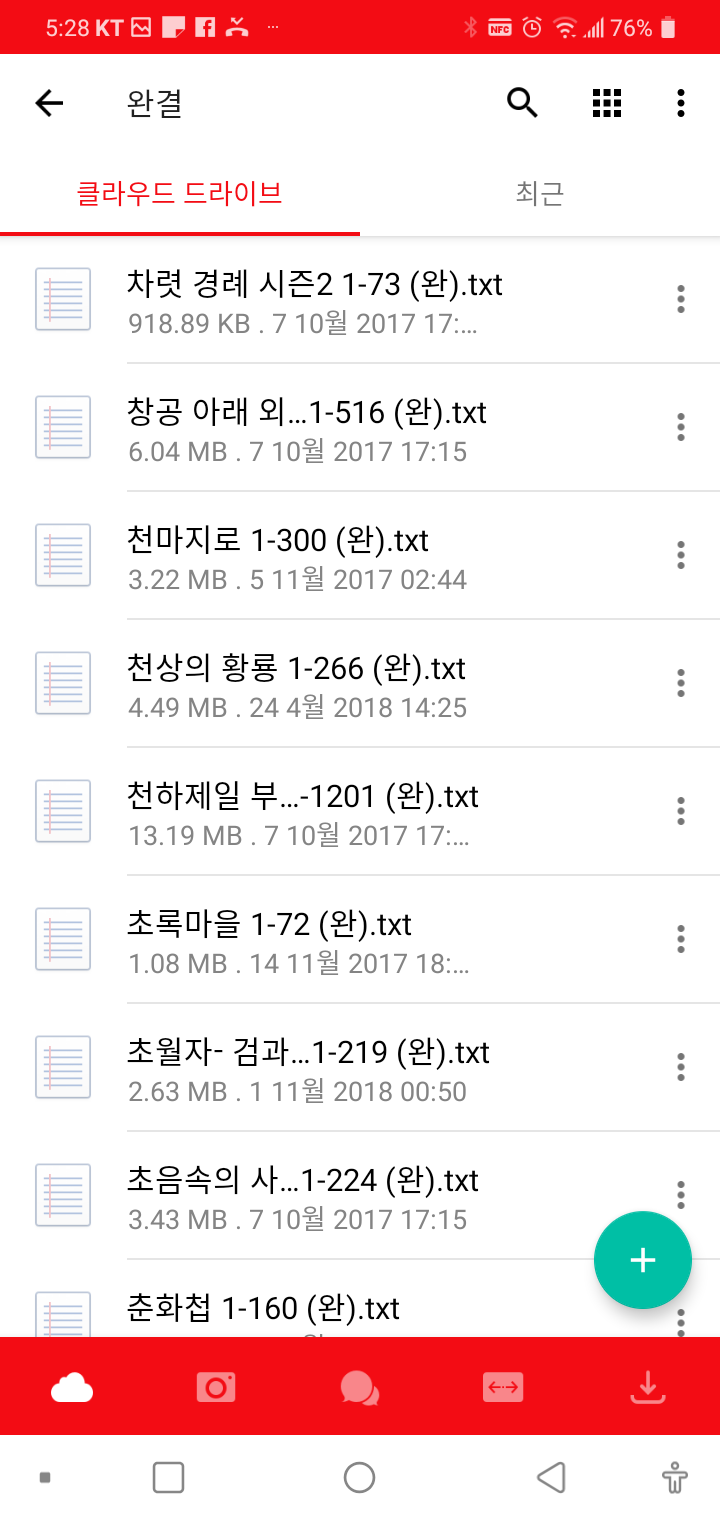
Task: Open the 천마지로 1-300 text file
Action: tap(278, 555)
